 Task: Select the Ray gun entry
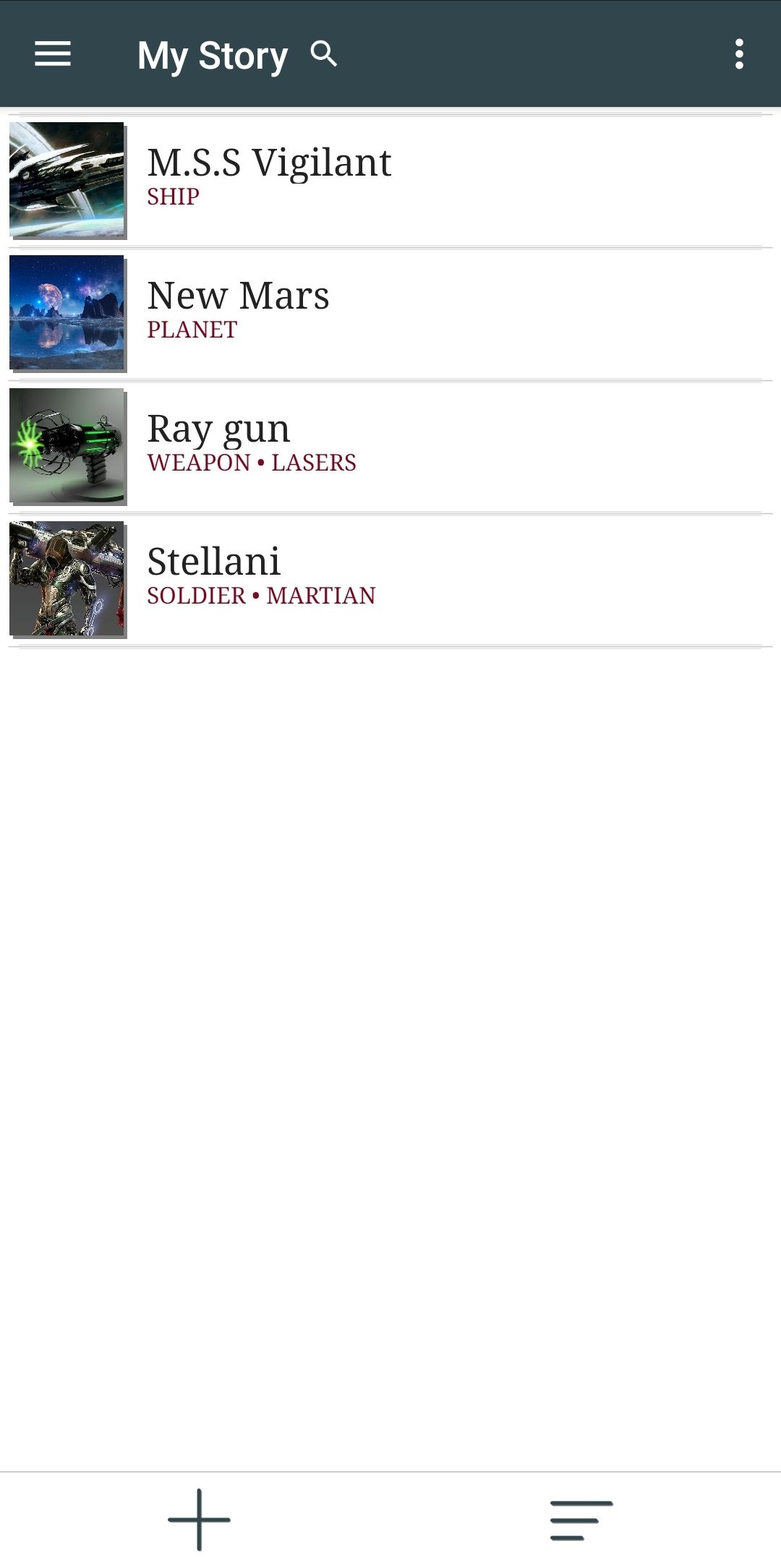390,445
